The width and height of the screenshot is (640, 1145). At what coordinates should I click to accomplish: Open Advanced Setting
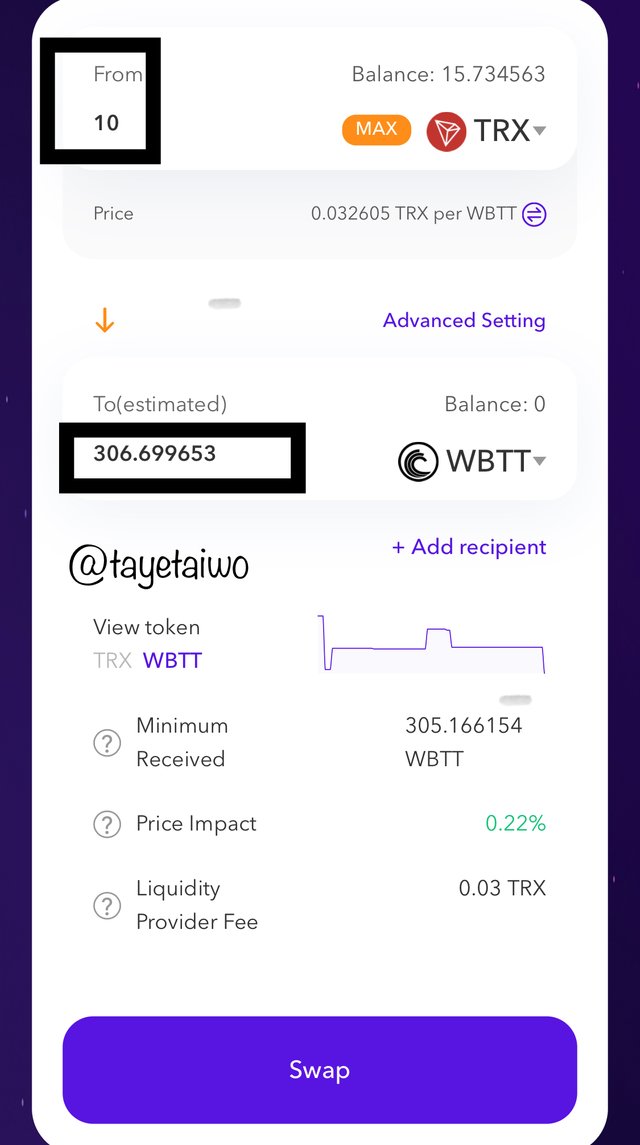[x=464, y=321]
